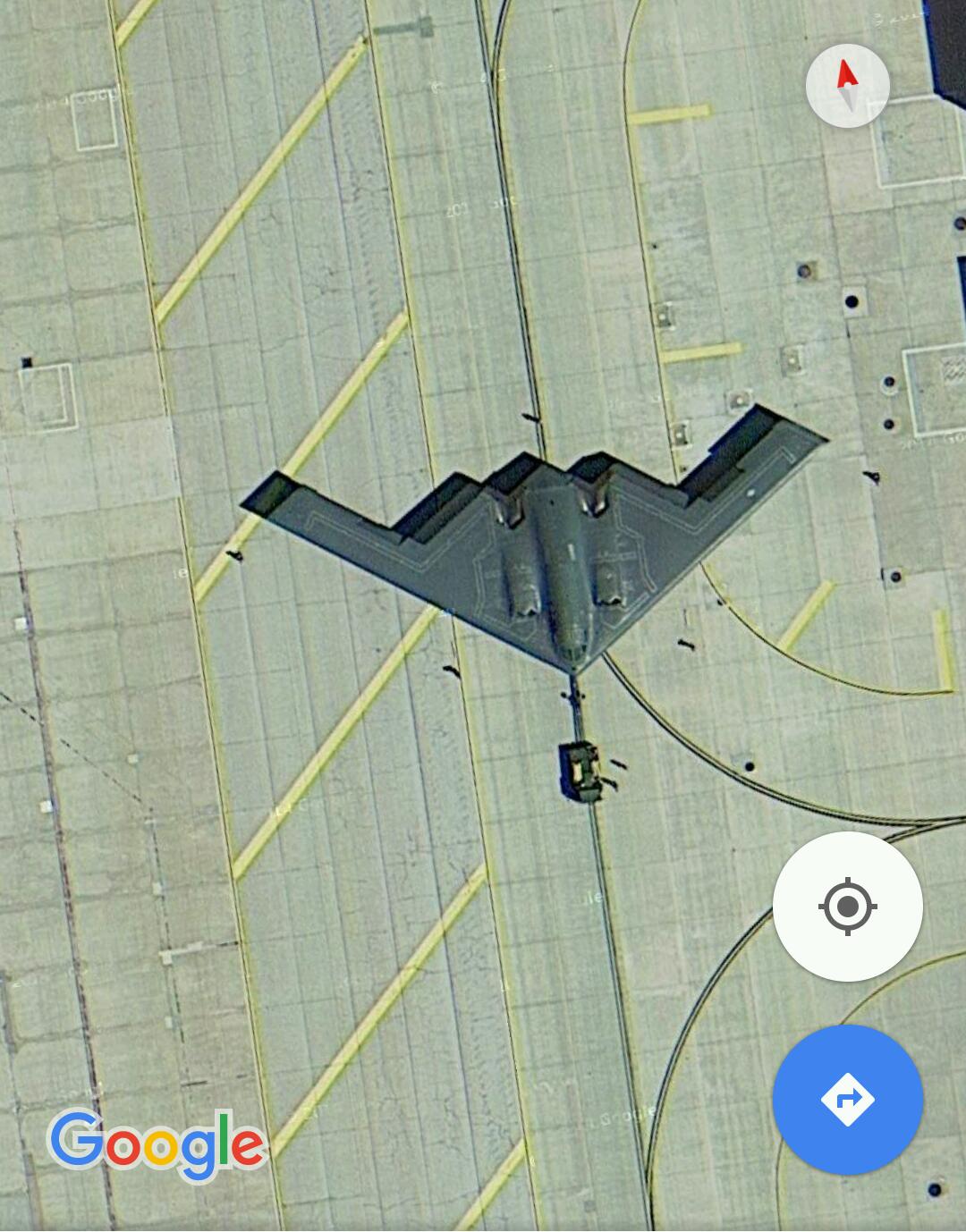
Task: Center the map on my location
Action: (847, 907)
